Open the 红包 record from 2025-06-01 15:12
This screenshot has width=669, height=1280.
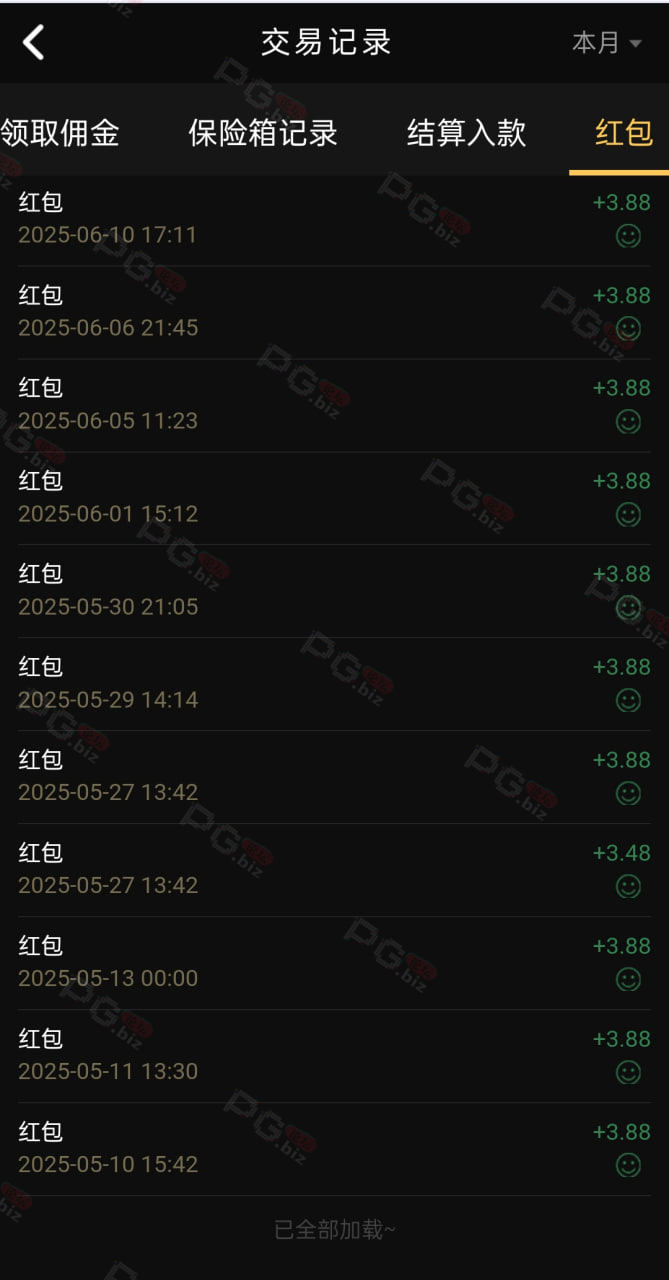point(334,499)
